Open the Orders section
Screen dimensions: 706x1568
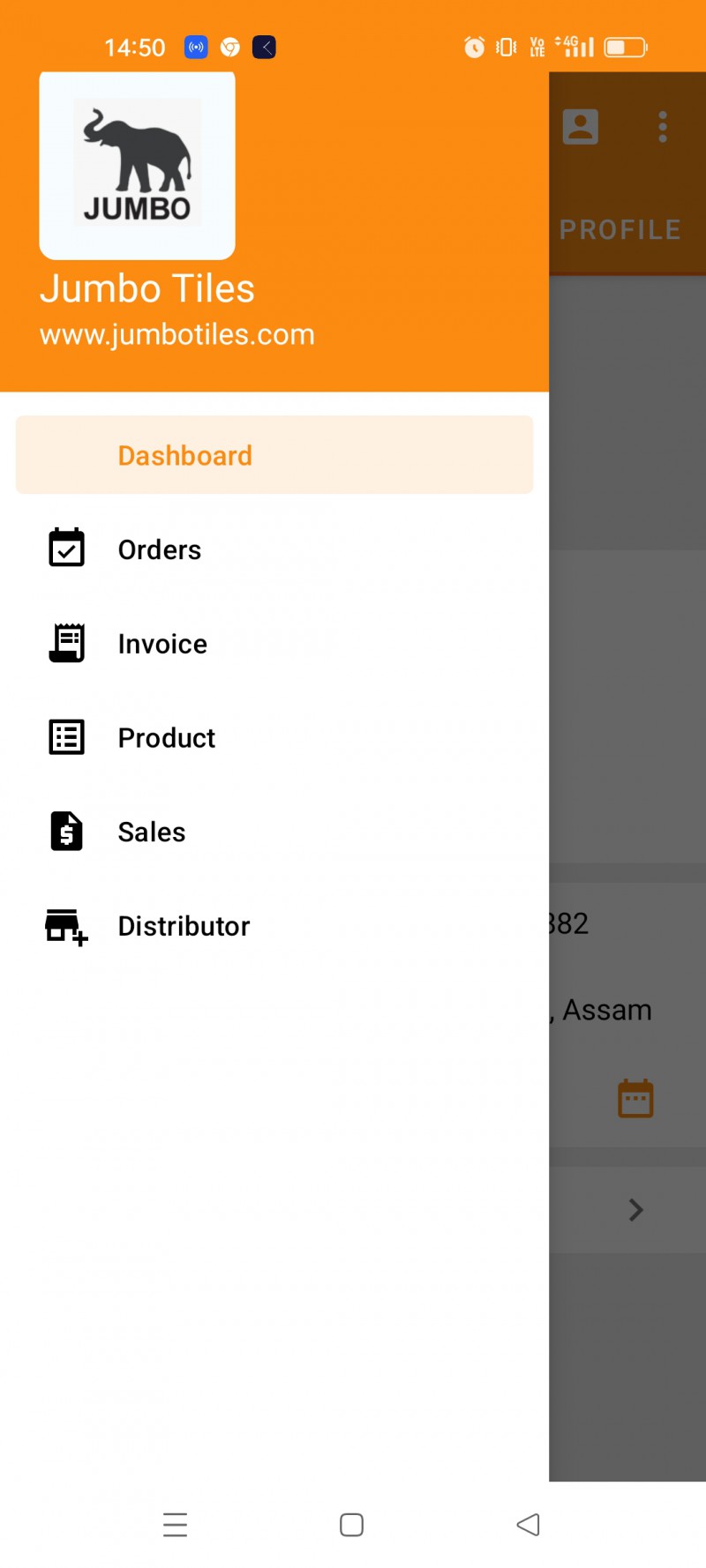[274, 549]
